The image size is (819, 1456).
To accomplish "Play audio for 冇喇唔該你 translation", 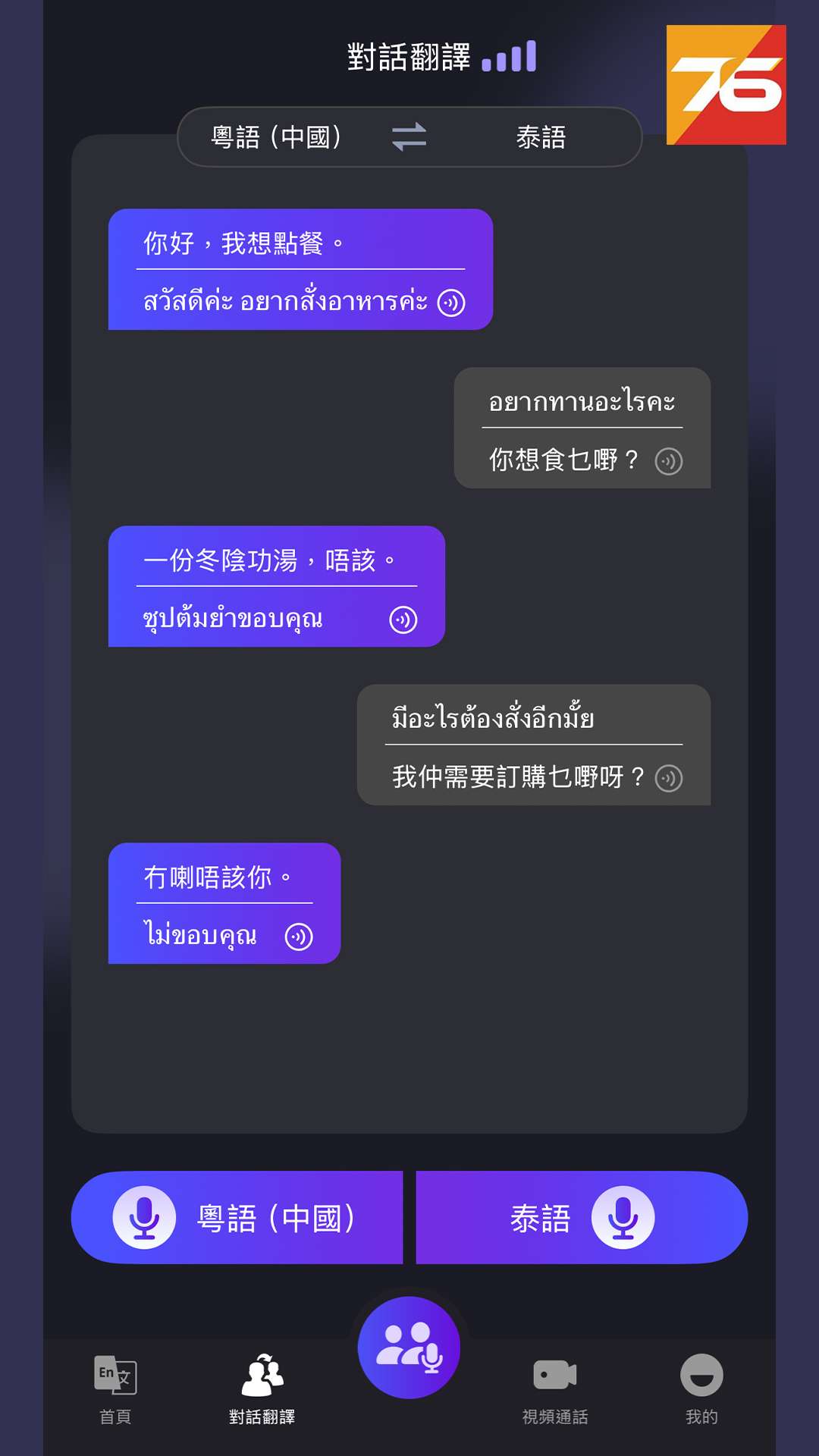I will (x=299, y=937).
